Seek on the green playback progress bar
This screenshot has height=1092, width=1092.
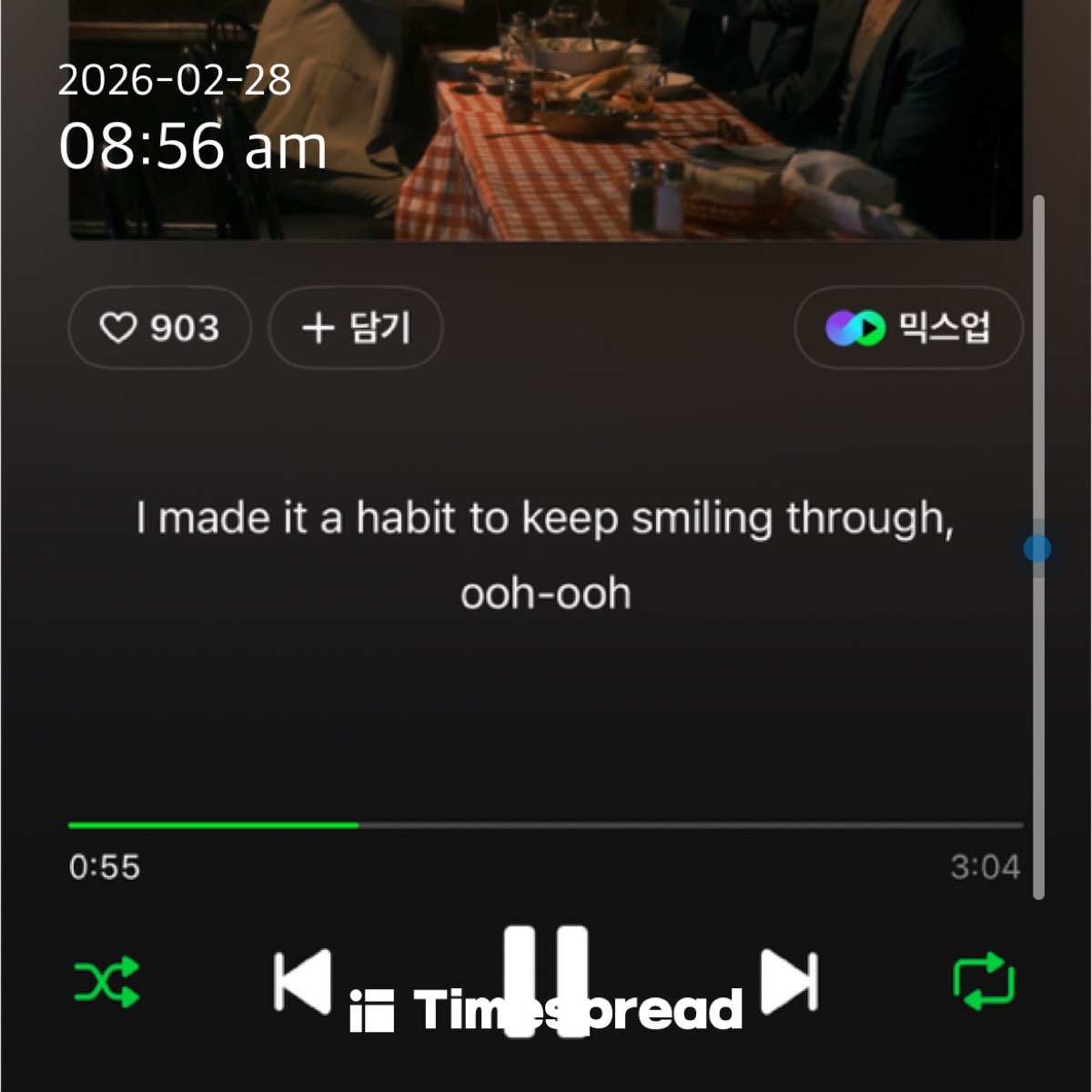pyautogui.click(x=546, y=825)
